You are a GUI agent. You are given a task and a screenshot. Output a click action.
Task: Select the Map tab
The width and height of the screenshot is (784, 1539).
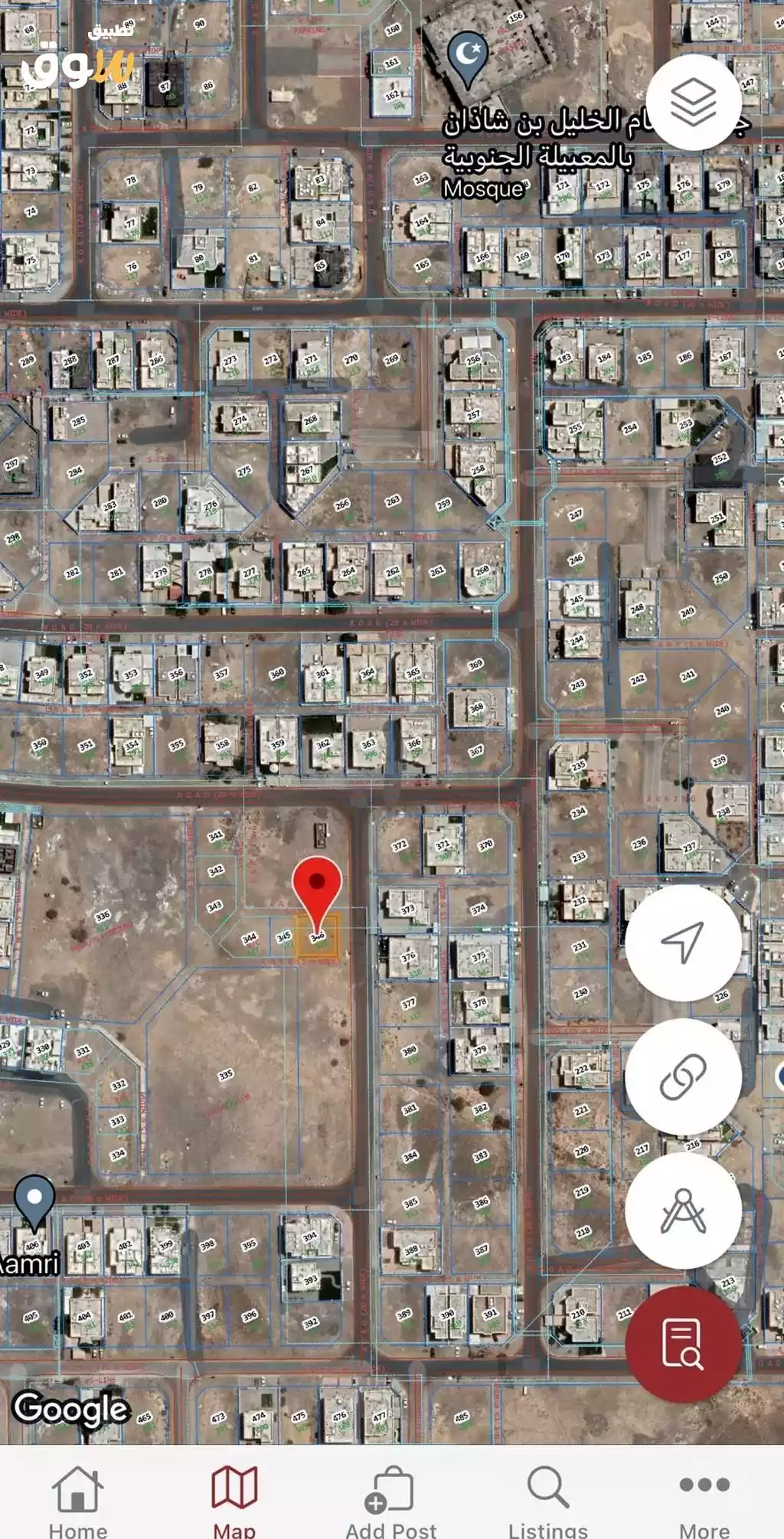[234, 1501]
